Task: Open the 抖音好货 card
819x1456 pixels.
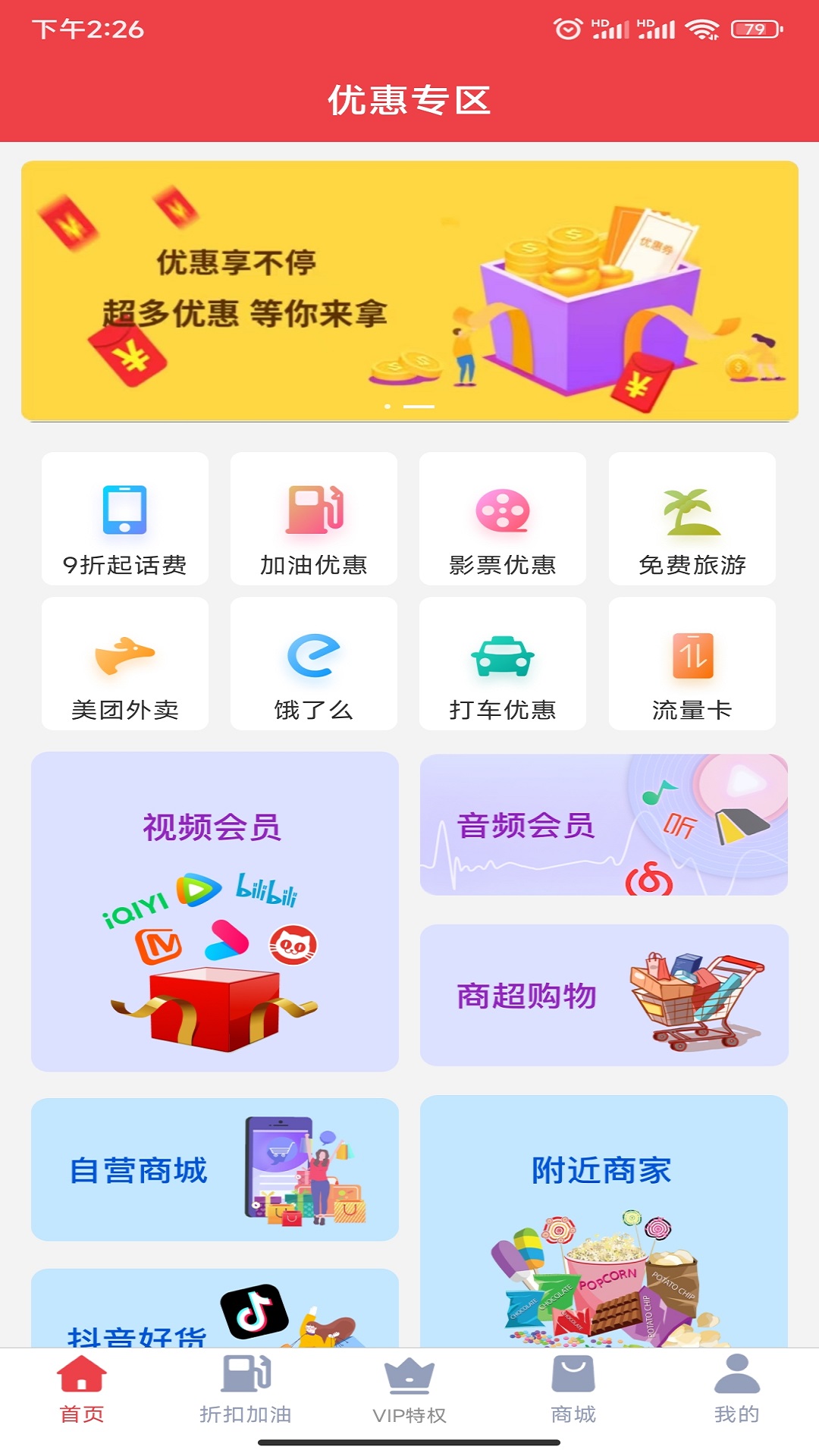Action: (215, 1310)
